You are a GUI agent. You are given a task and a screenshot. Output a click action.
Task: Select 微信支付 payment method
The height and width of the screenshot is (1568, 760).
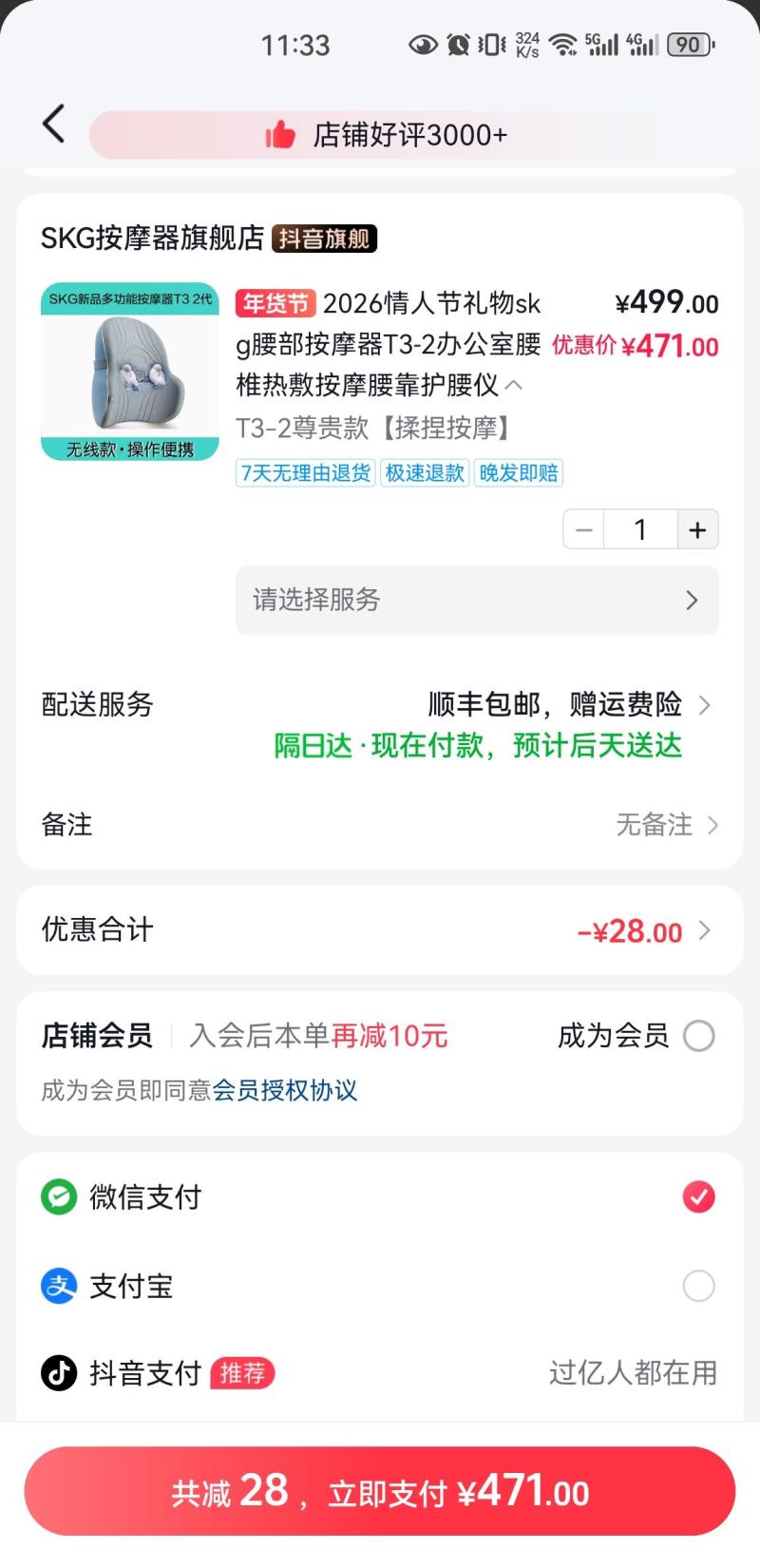[698, 1197]
